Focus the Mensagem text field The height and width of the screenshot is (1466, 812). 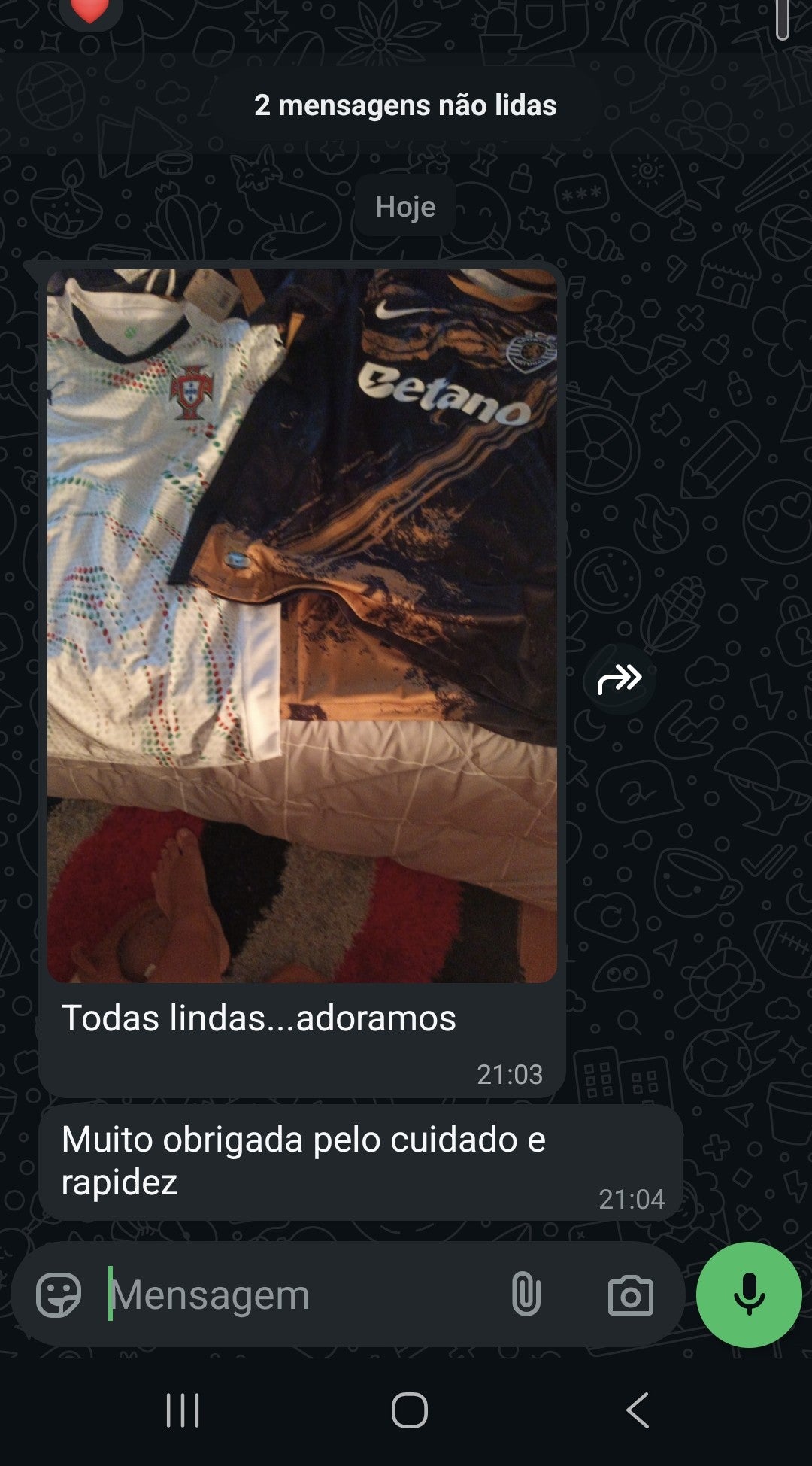[301, 1295]
